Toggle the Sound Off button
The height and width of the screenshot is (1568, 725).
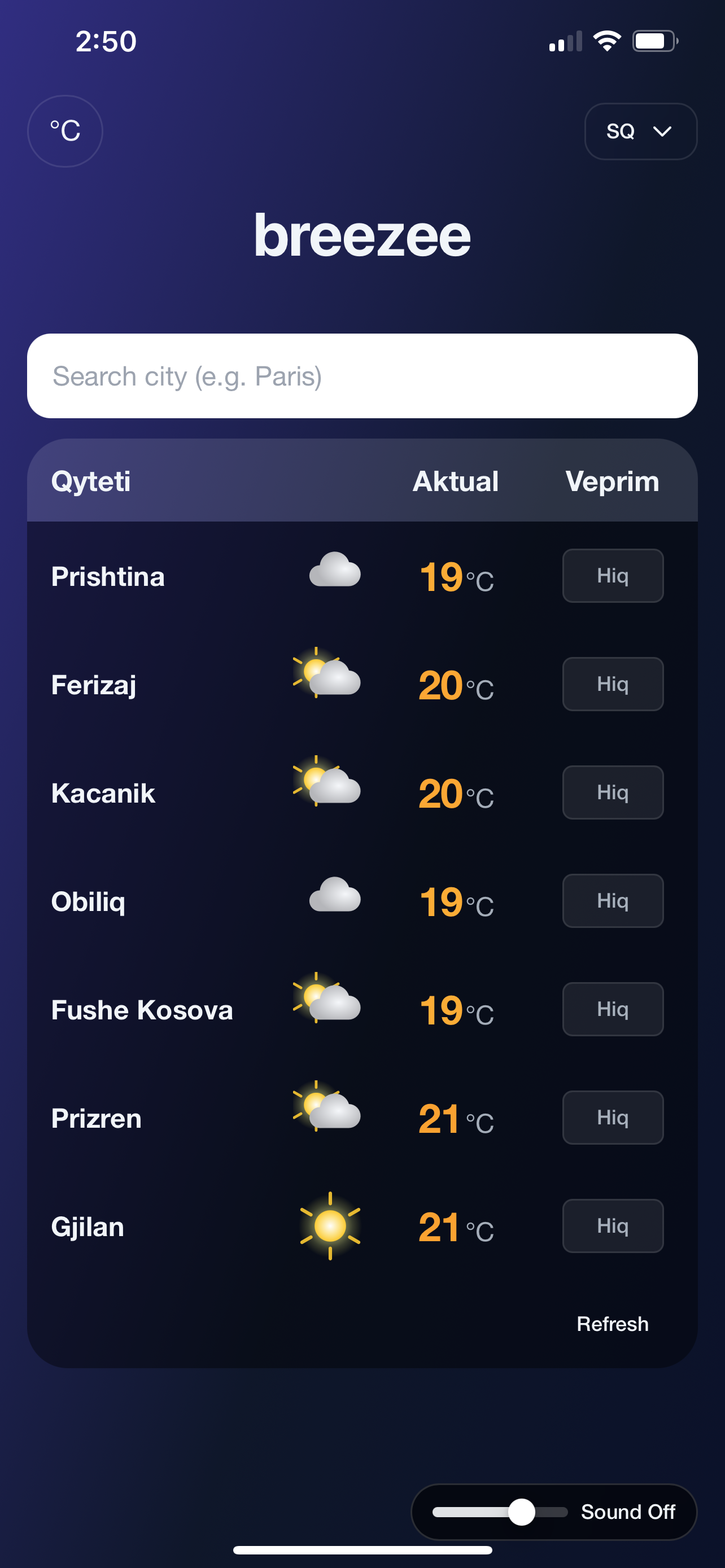pos(628,1512)
